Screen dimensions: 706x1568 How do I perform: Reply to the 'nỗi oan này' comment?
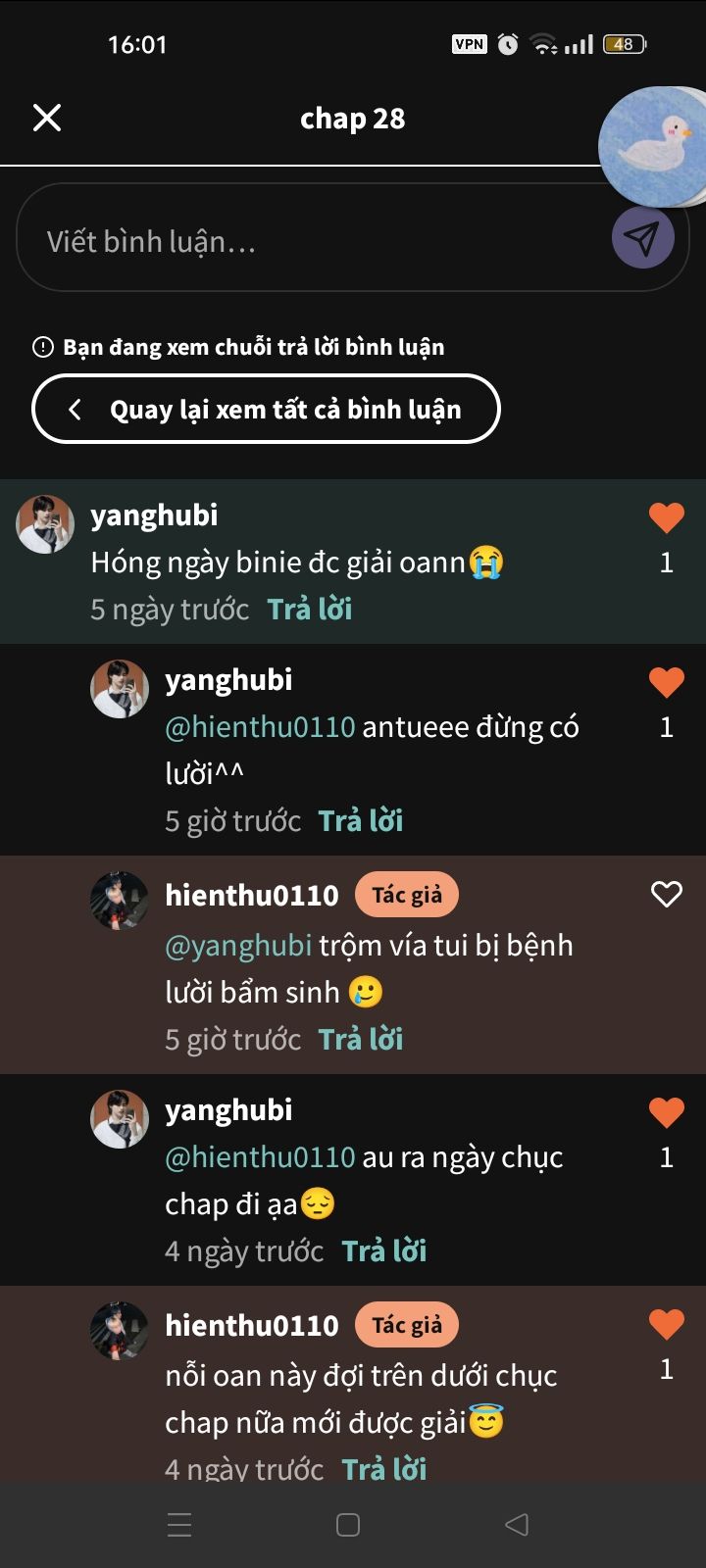click(x=384, y=1468)
